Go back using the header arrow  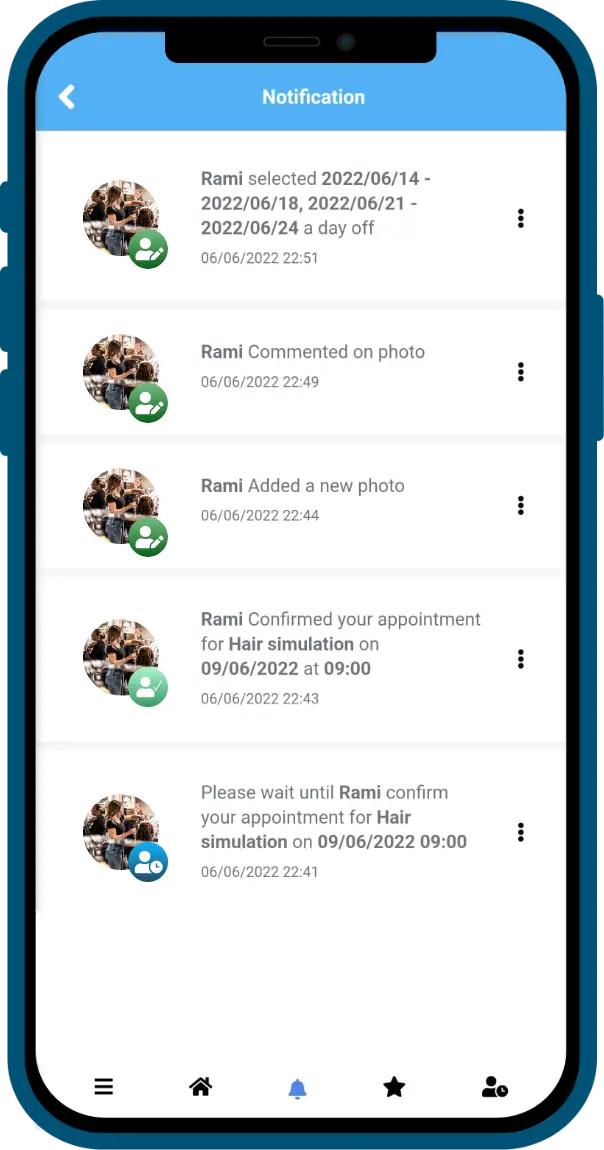click(67, 97)
